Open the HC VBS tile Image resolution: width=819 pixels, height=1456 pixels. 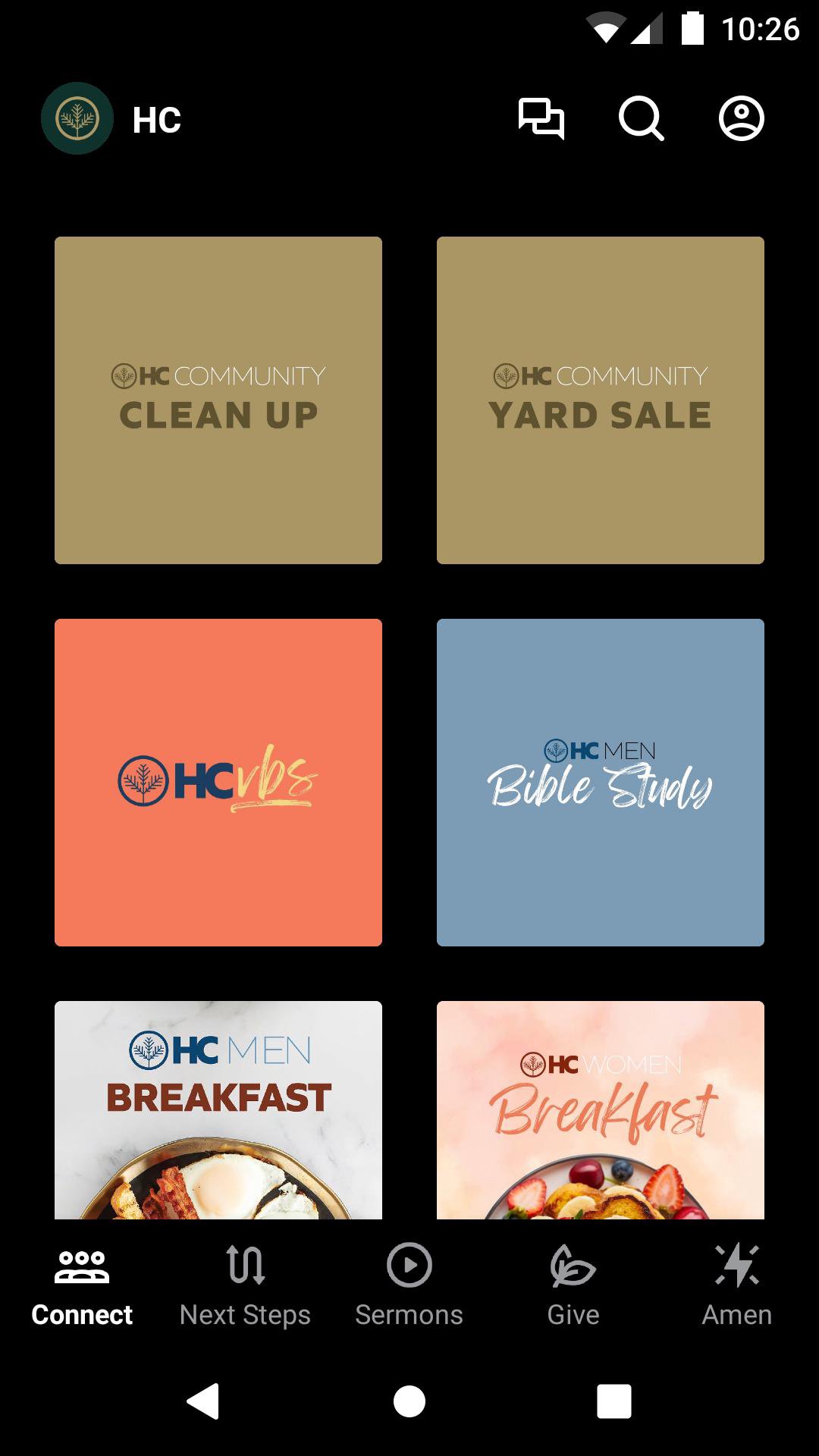tap(218, 783)
